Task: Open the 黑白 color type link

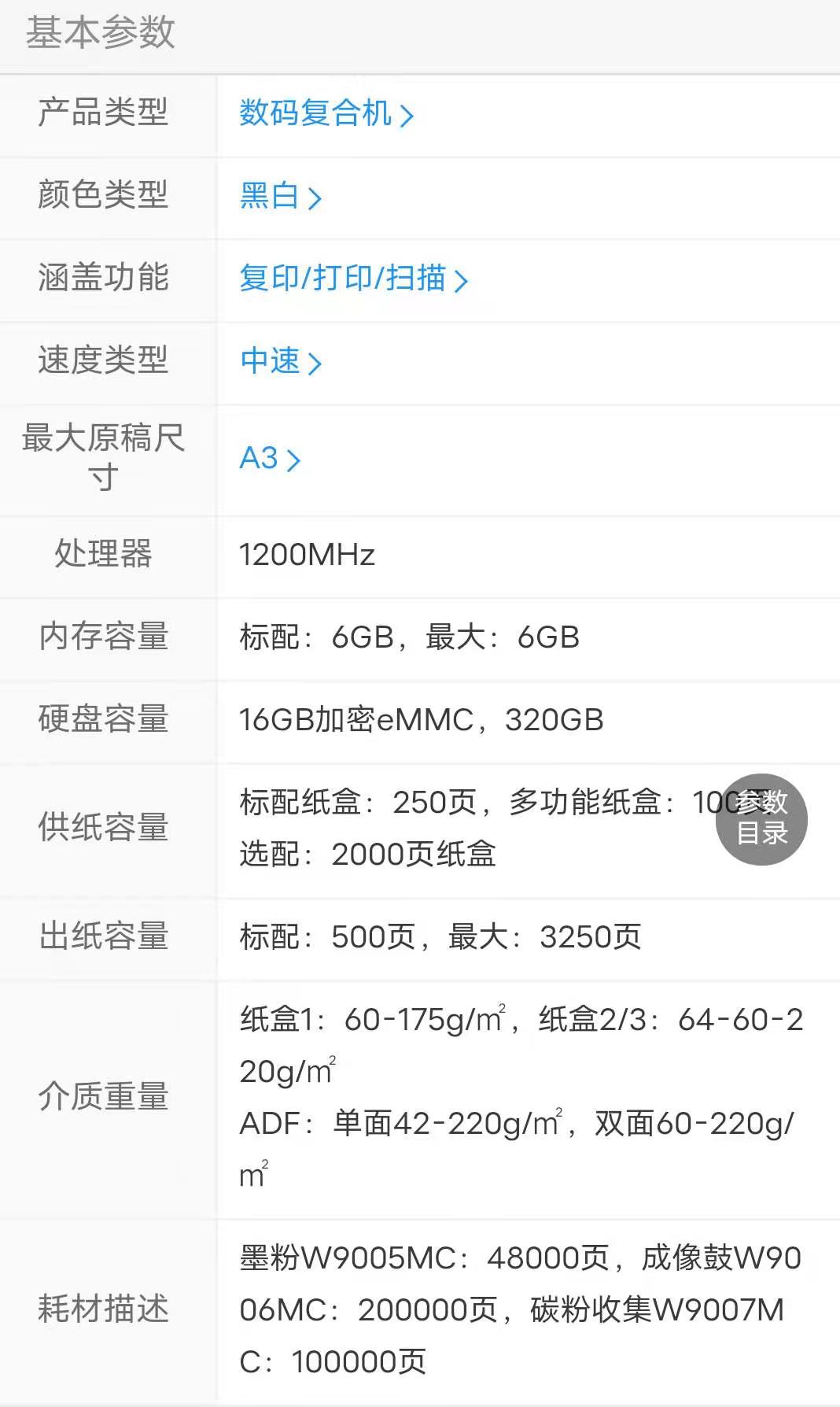Action: click(x=280, y=196)
